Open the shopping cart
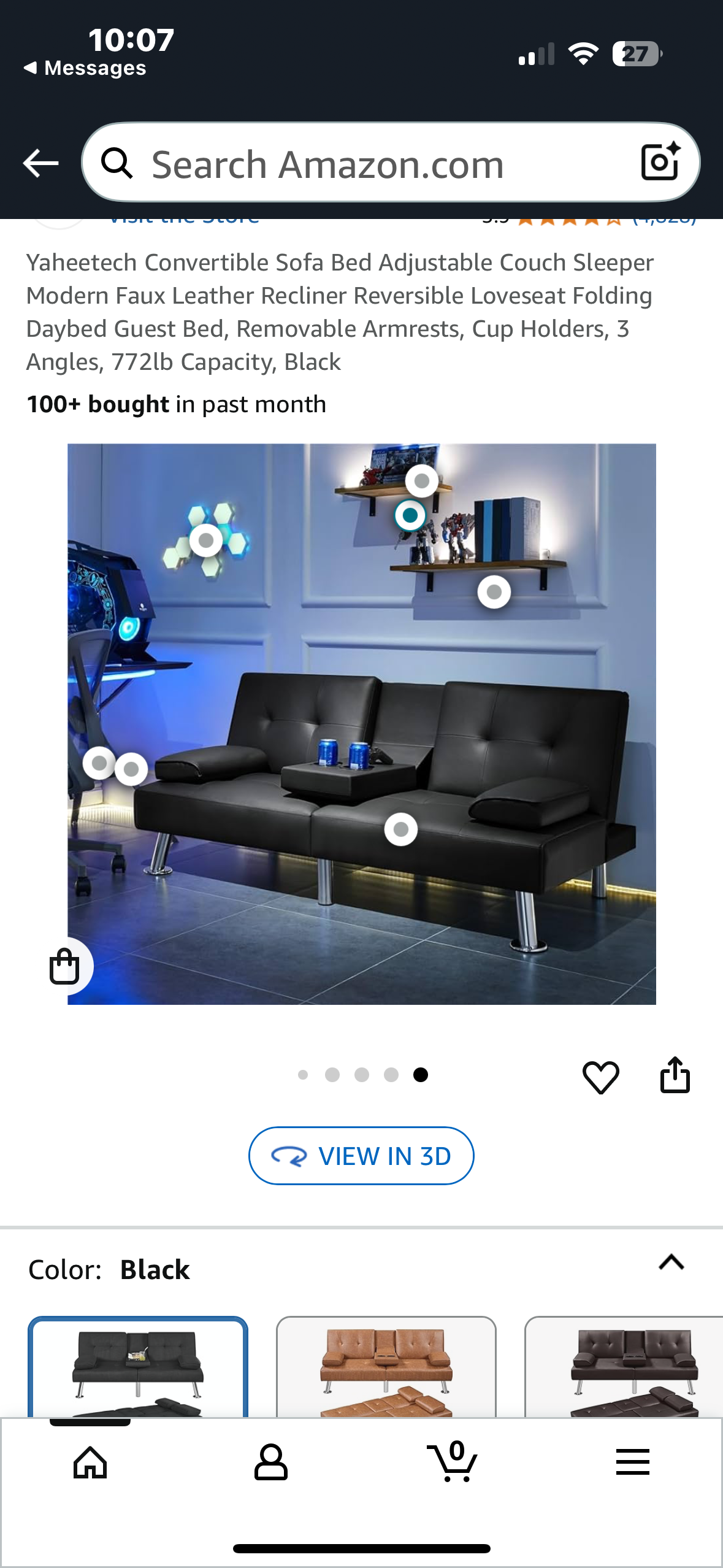The image size is (723, 1568). (453, 1462)
